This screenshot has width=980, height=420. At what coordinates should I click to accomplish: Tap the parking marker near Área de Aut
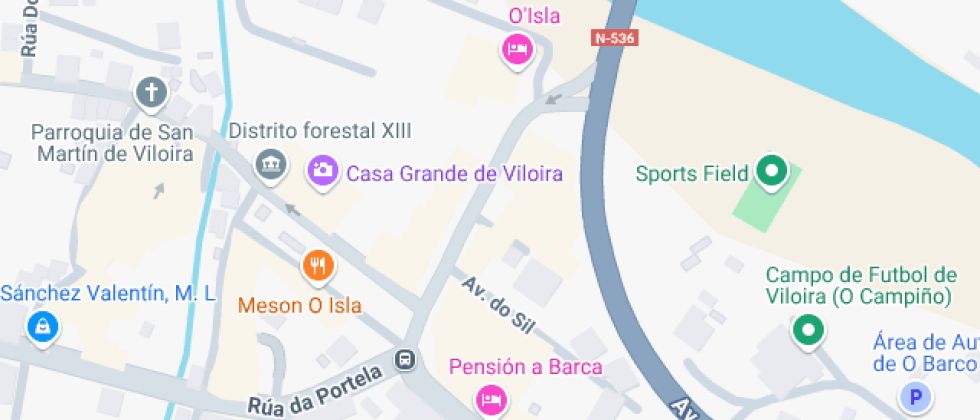(x=913, y=398)
